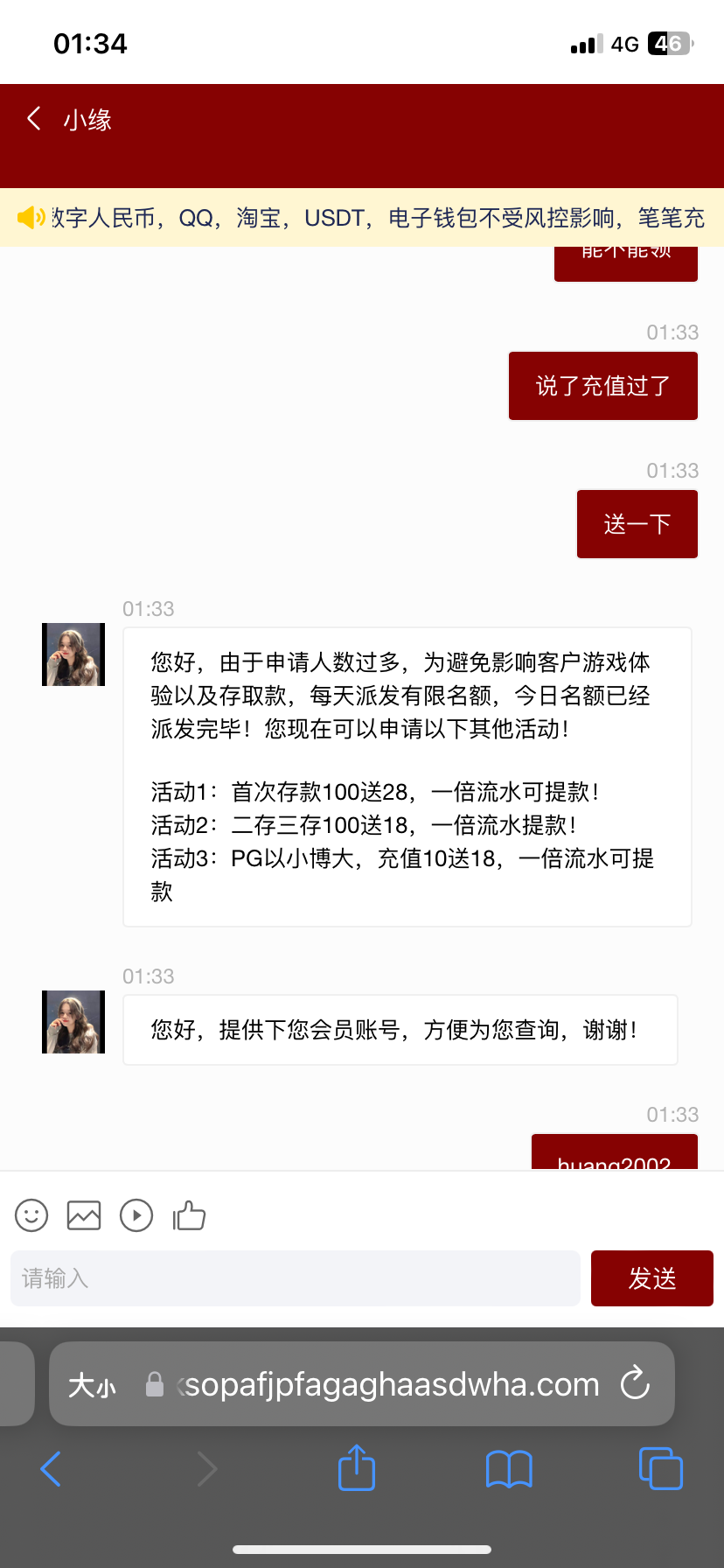
Task: Go back one page in Safari
Action: coord(51,1468)
